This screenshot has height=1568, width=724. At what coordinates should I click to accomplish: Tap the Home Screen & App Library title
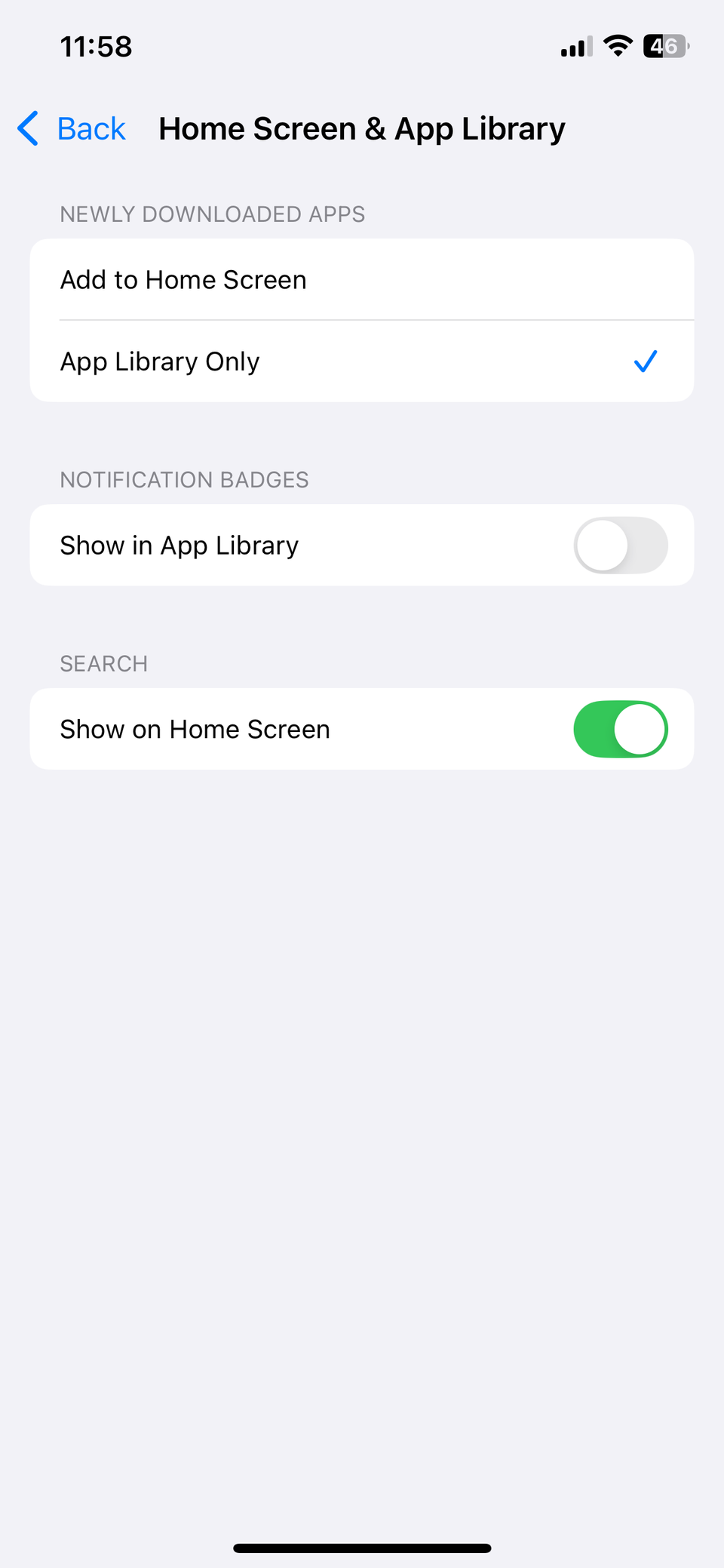[x=361, y=128]
